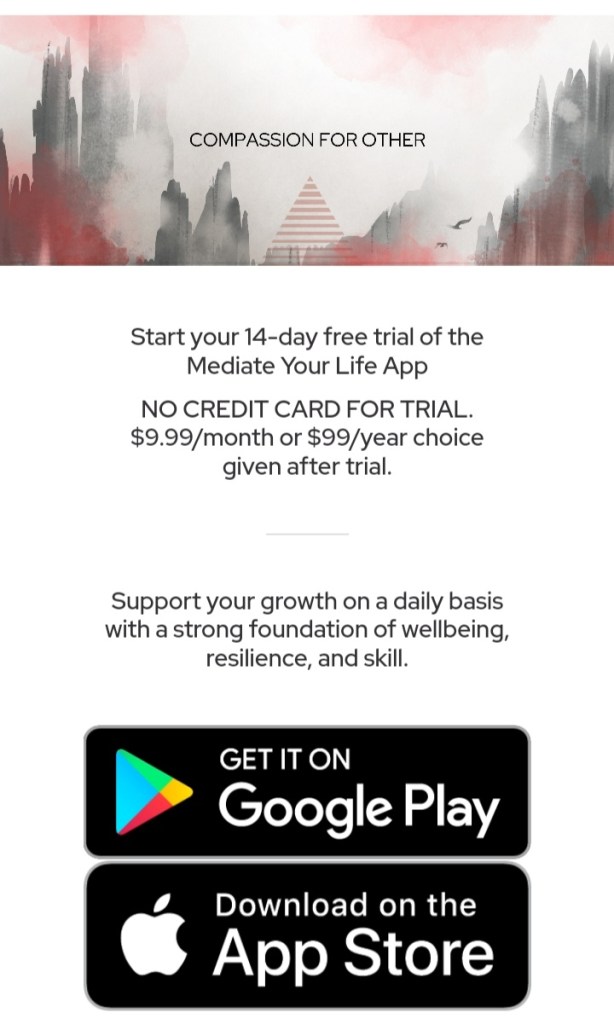This screenshot has height=1024, width=614.
Task: Open the Download on the App Store badge
Action: [307, 934]
